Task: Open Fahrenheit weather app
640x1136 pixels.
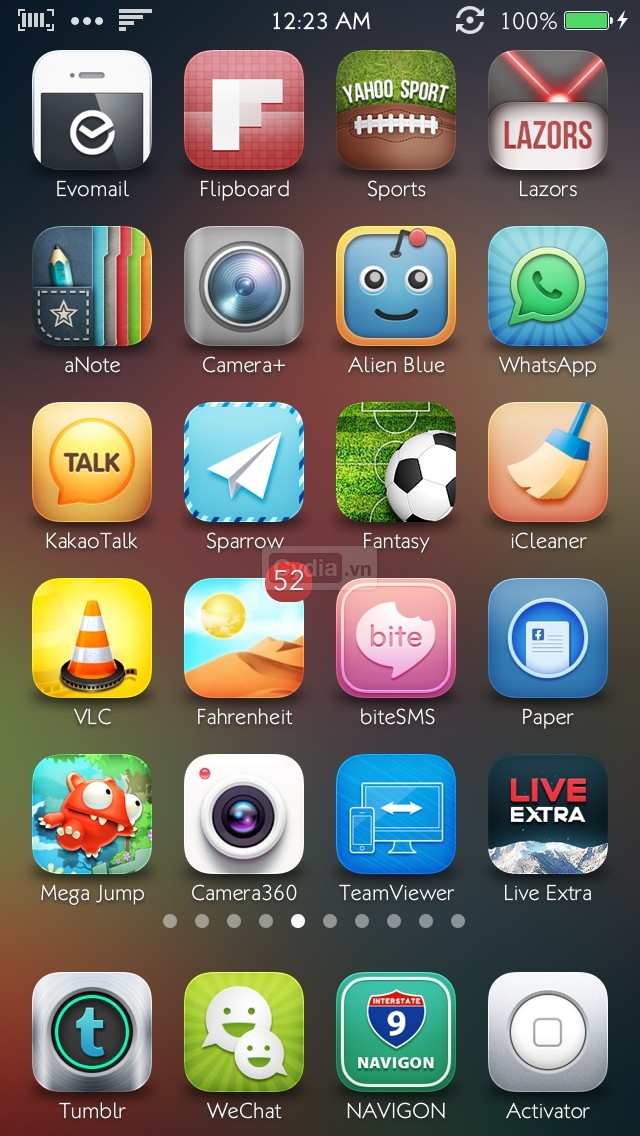Action: click(x=244, y=638)
